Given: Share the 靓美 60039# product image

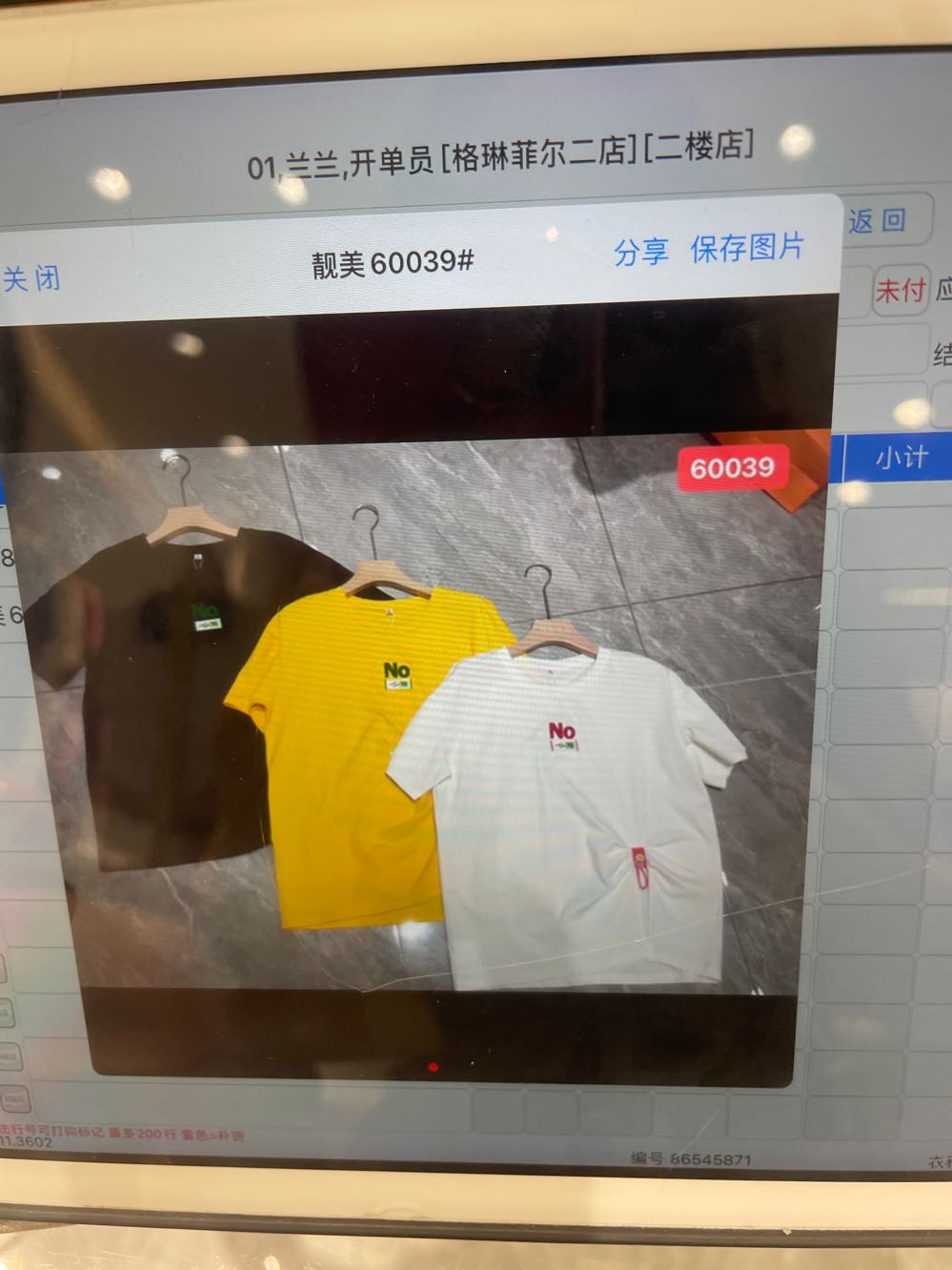Looking at the screenshot, I should (640, 252).
